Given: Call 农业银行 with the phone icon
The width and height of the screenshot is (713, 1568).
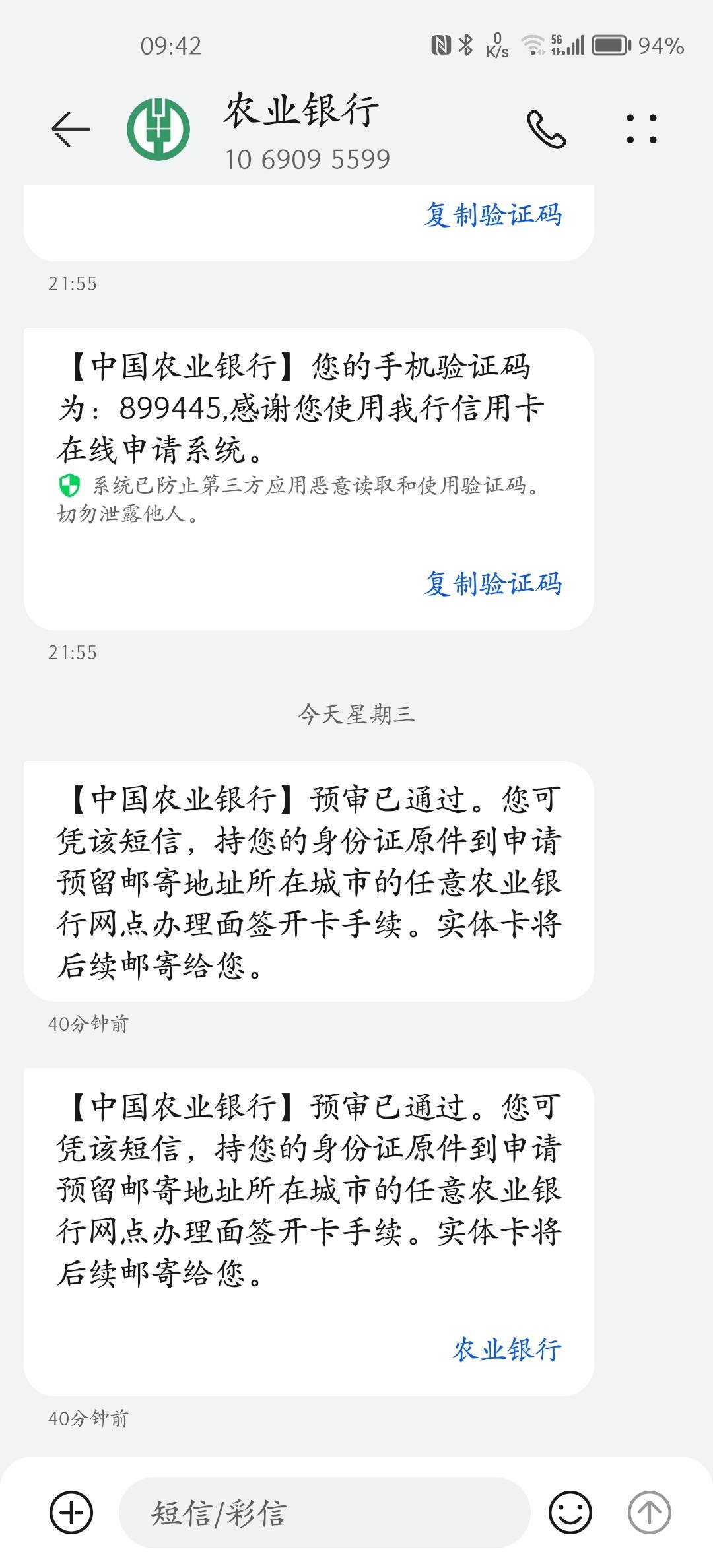Looking at the screenshot, I should [546, 129].
